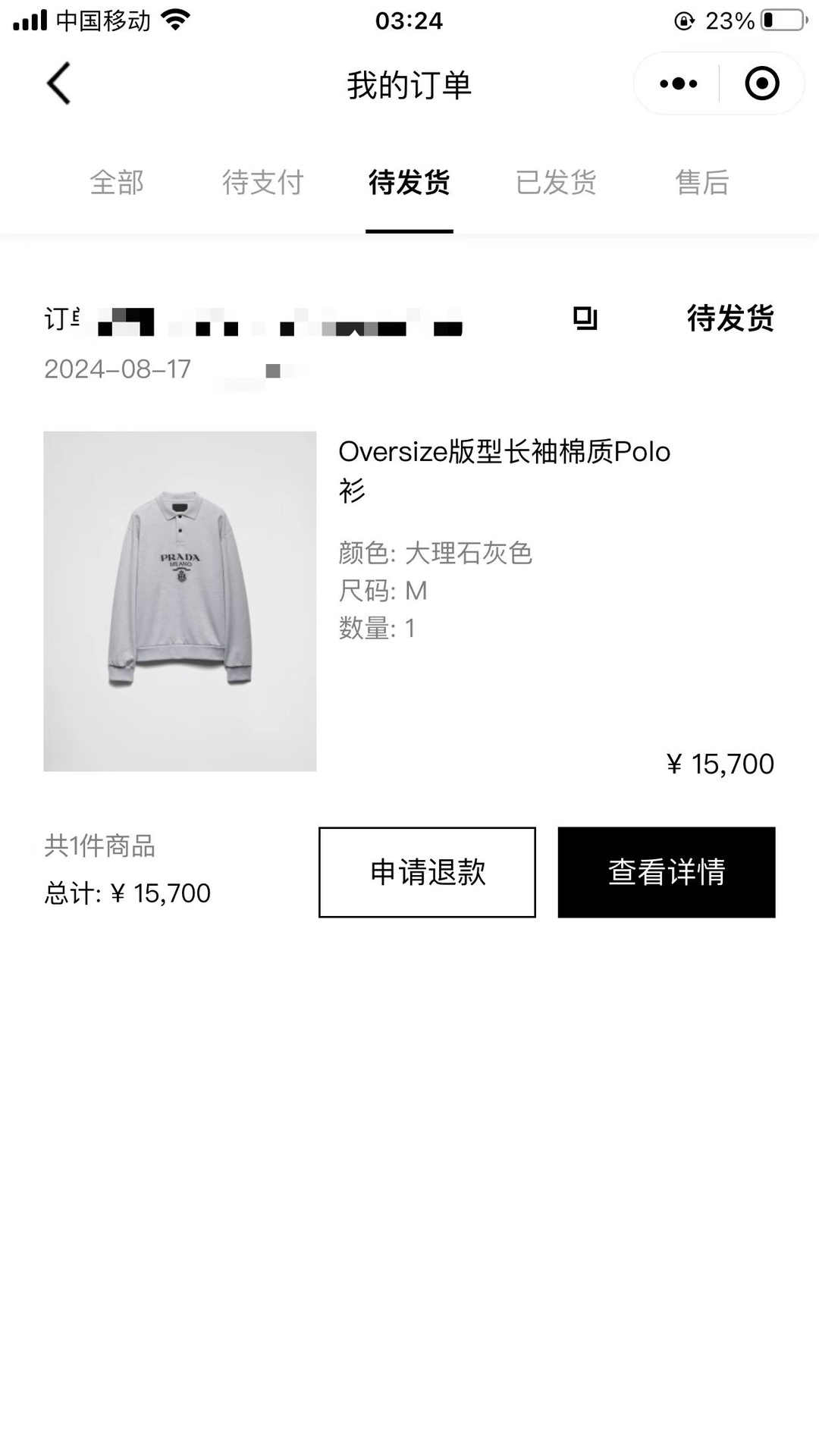
Task: Open the Polo衫 product image
Action: point(180,601)
